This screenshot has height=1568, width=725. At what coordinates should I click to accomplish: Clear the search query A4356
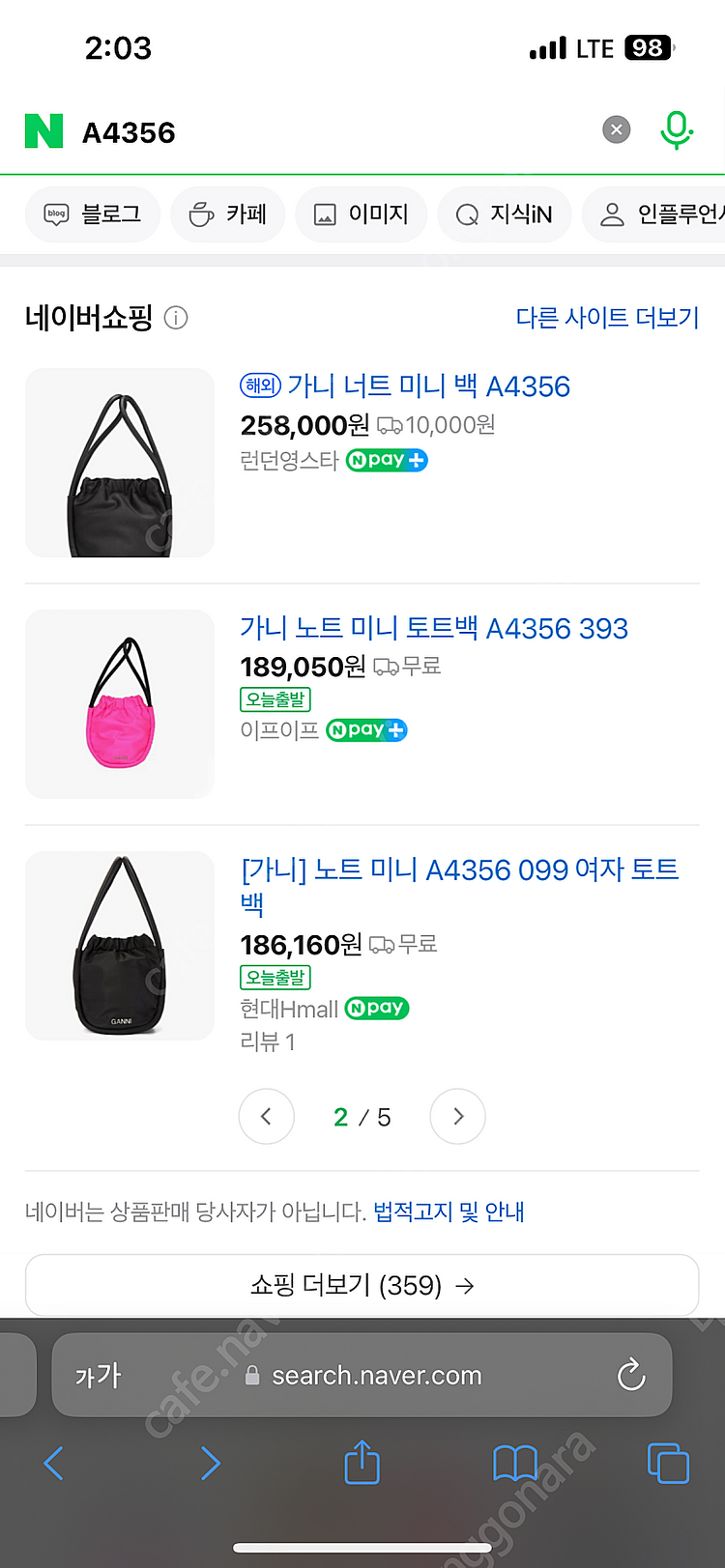point(617,129)
